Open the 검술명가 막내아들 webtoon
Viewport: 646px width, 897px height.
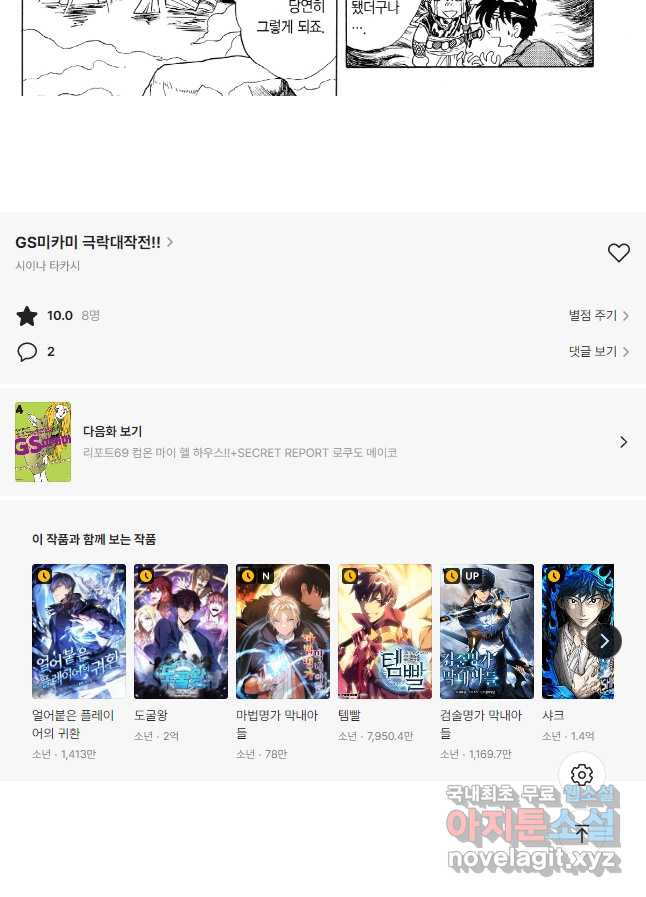click(487, 631)
